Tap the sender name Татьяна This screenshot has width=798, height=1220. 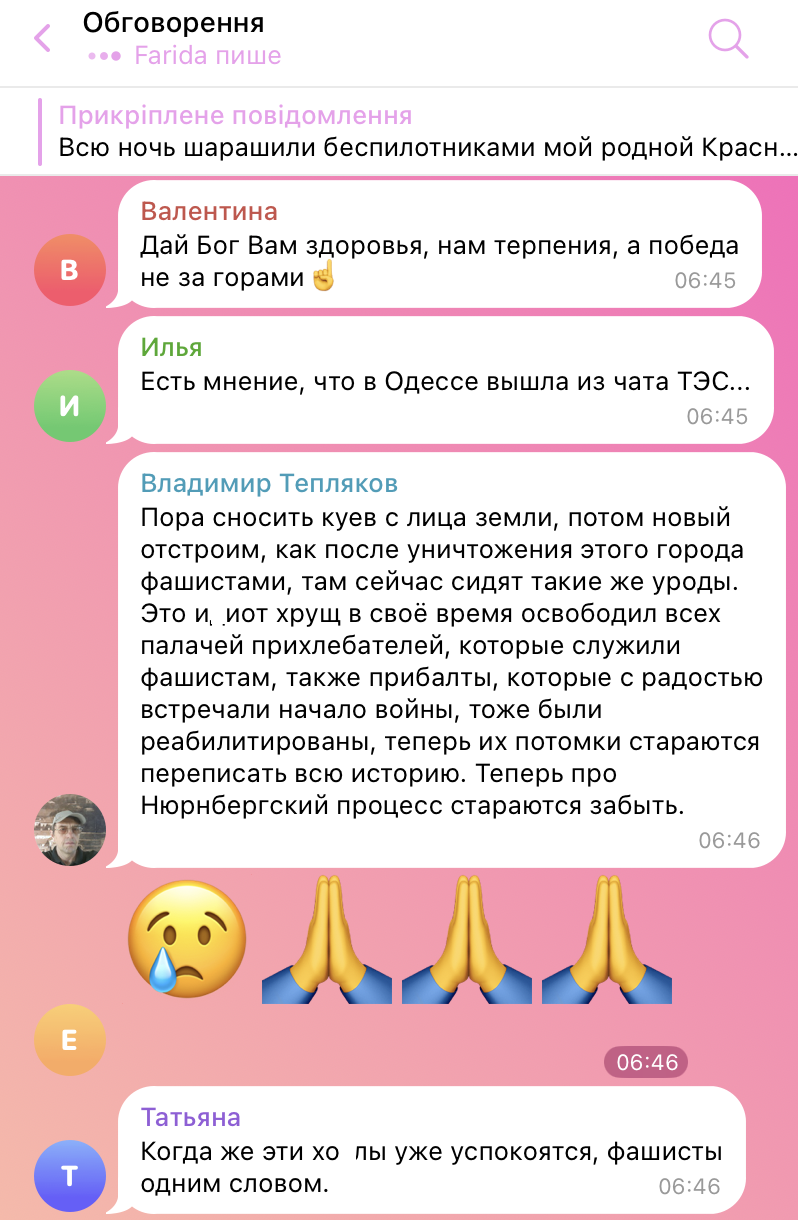(x=190, y=1117)
